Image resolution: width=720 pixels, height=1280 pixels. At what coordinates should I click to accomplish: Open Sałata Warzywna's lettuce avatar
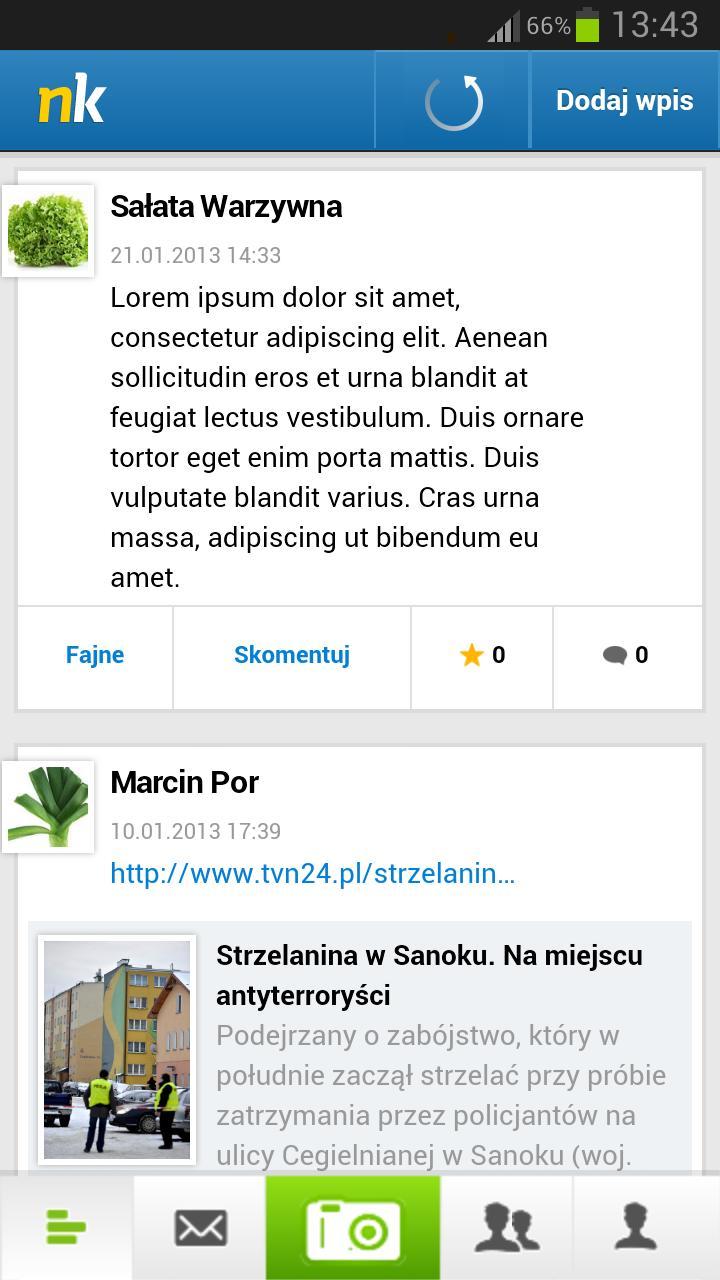click(48, 231)
